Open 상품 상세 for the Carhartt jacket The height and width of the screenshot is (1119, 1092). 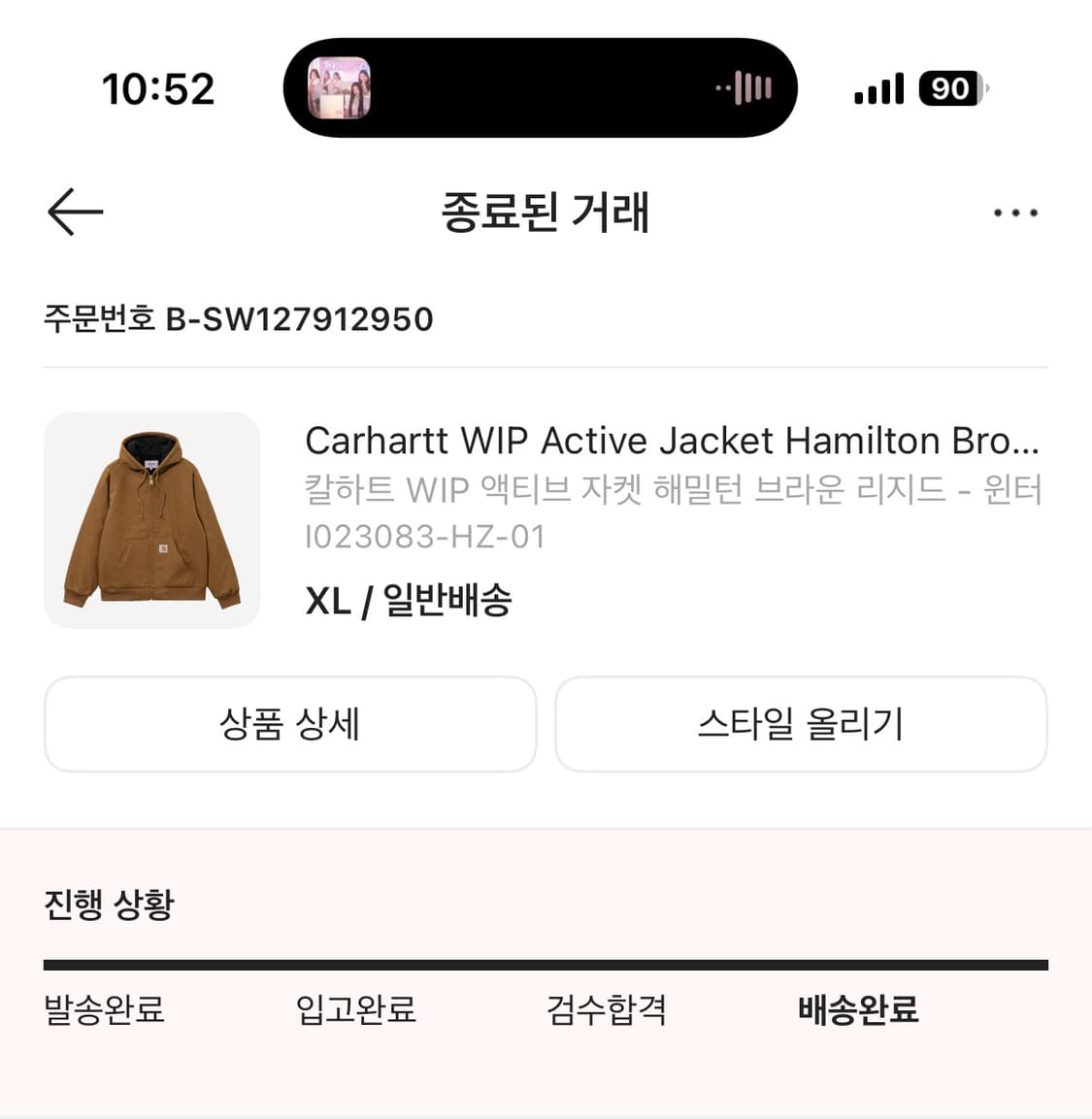(289, 724)
